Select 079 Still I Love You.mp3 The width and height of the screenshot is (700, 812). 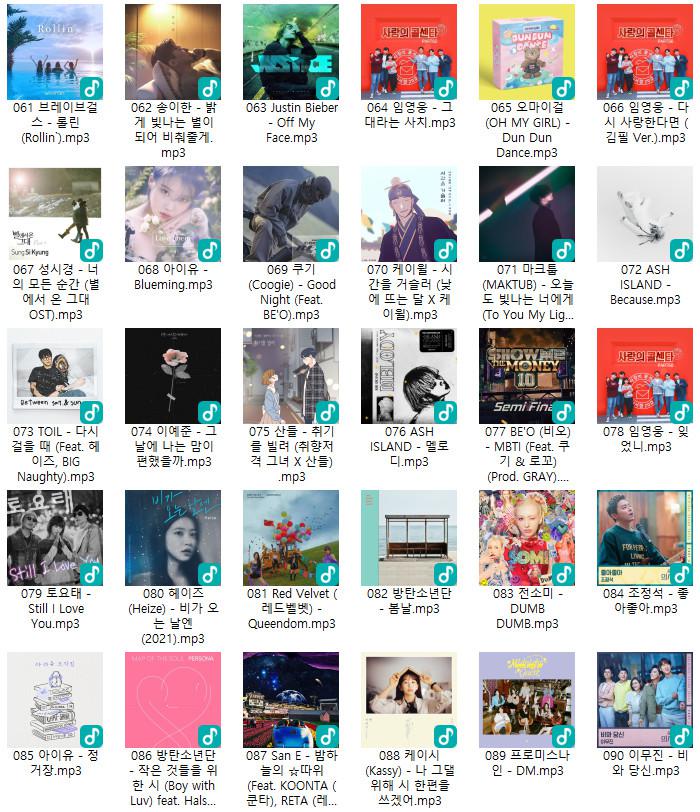(x=55, y=537)
